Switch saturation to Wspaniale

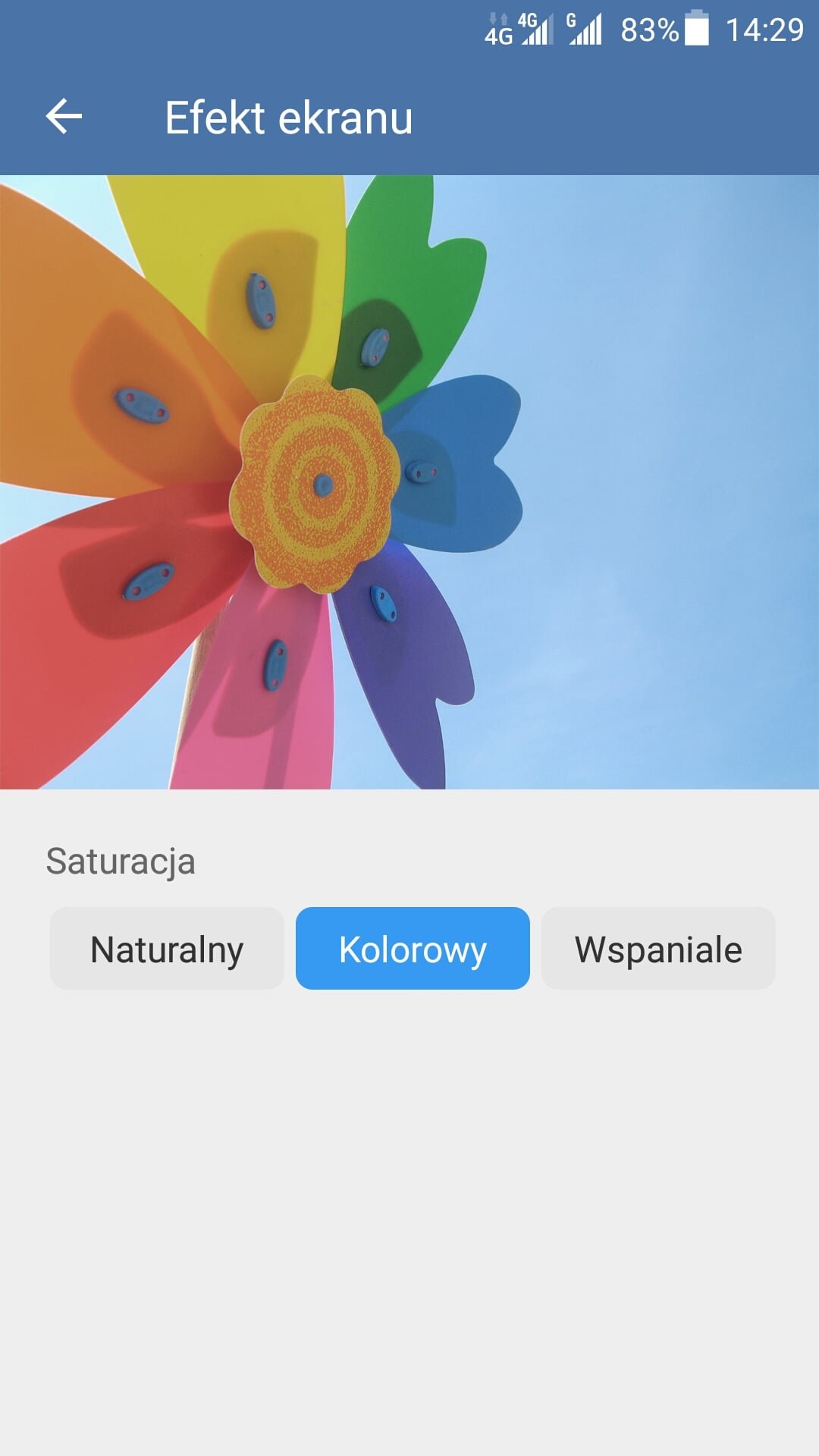(x=658, y=948)
